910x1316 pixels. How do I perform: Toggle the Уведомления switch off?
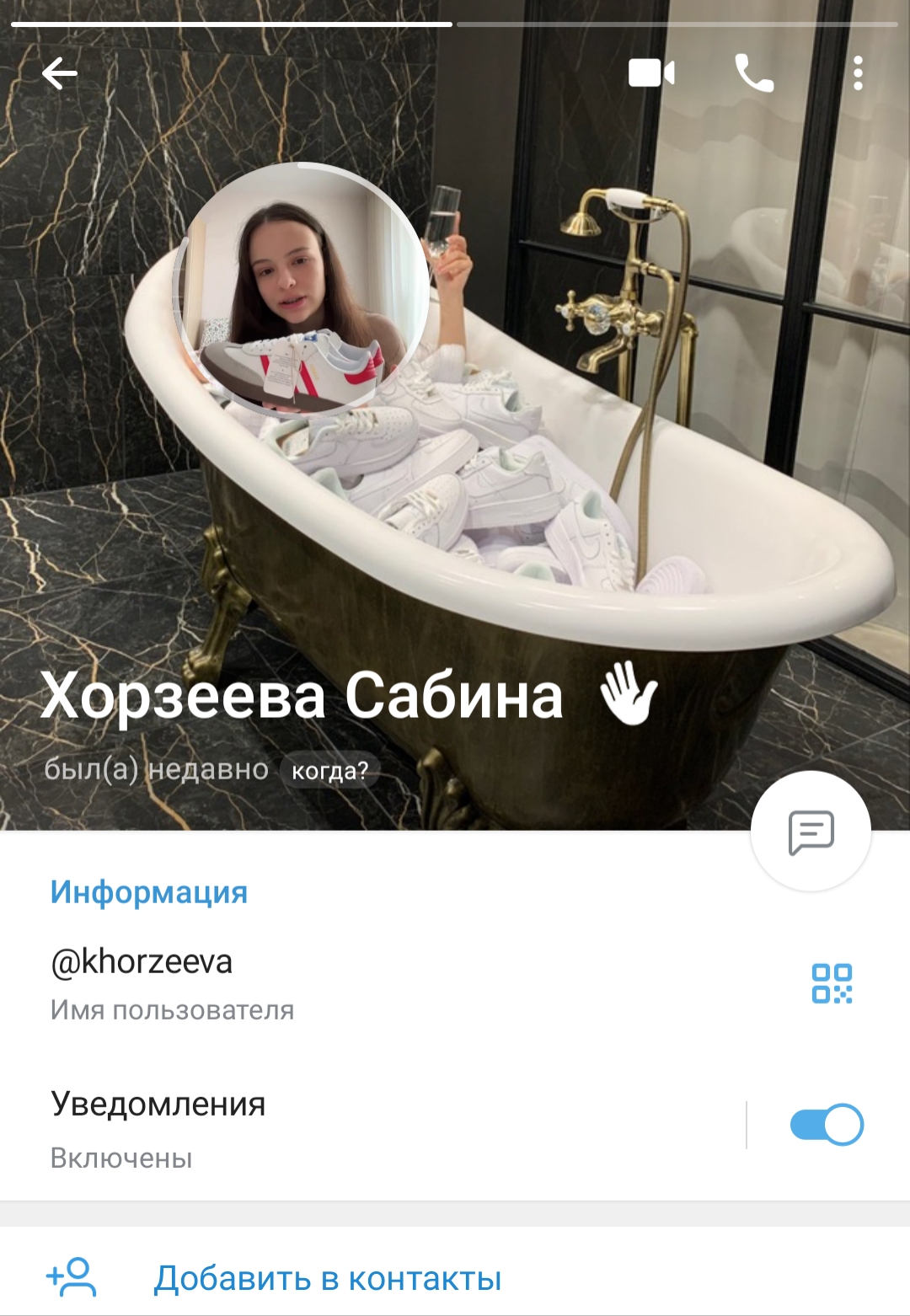pyautogui.click(x=826, y=1125)
